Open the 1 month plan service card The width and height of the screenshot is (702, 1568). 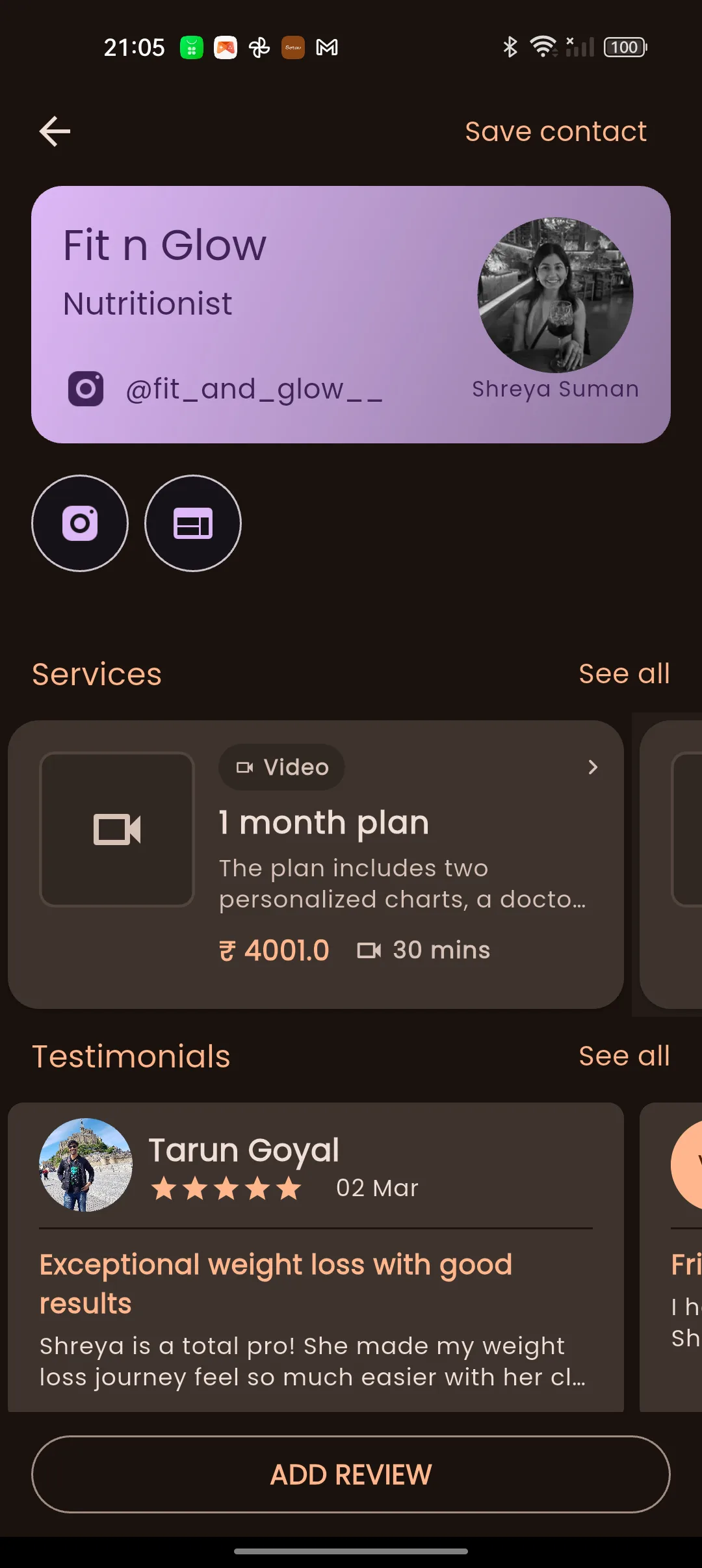tap(316, 865)
